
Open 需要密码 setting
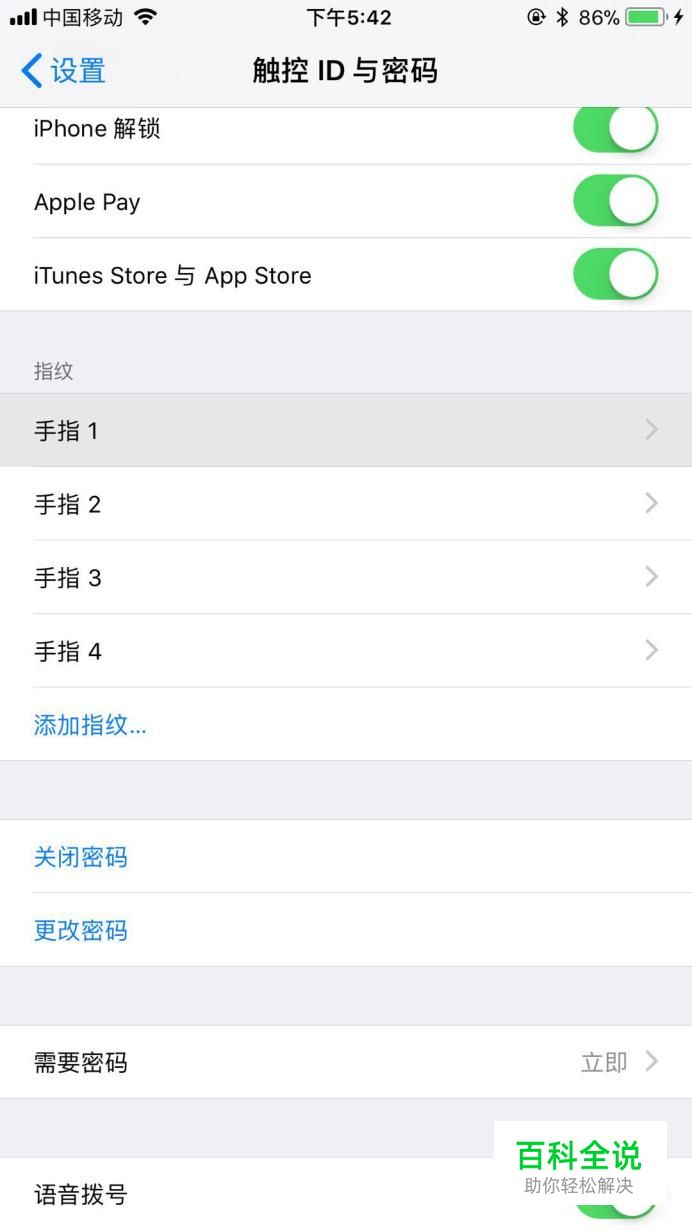tap(346, 1062)
